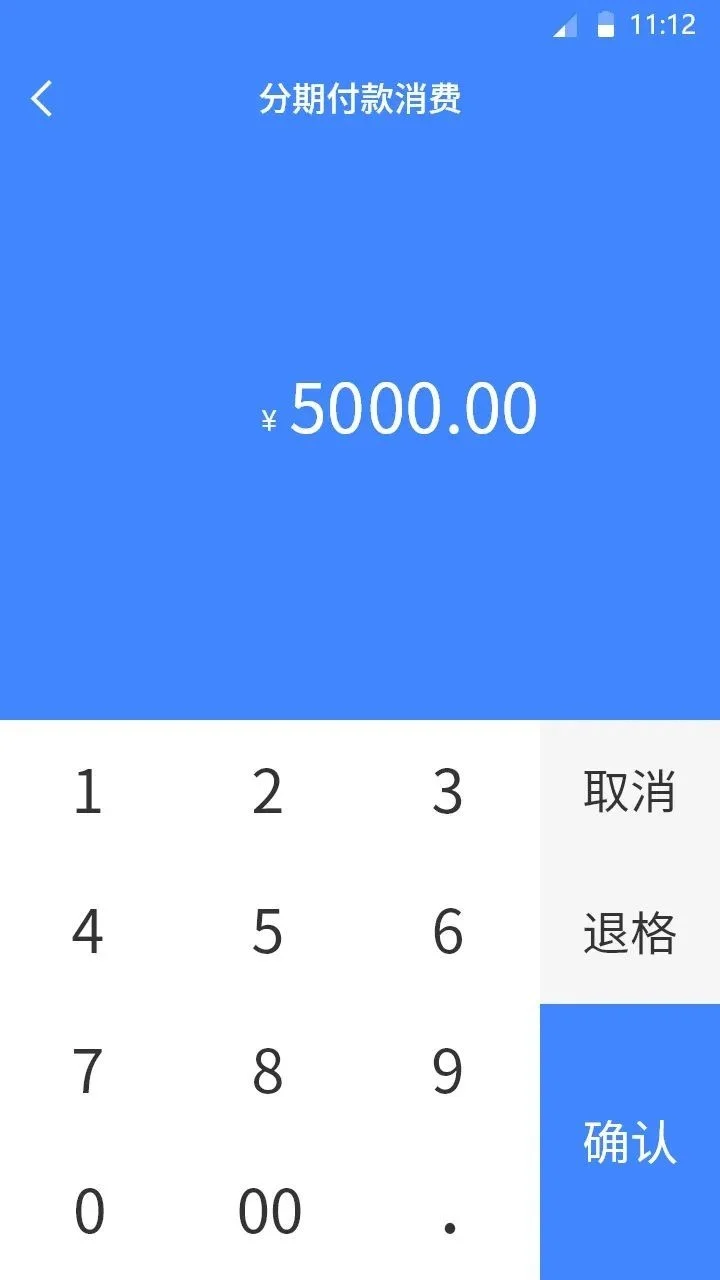Tap the 8 key
Image resolution: width=720 pixels, height=1280 pixels.
270,1071
